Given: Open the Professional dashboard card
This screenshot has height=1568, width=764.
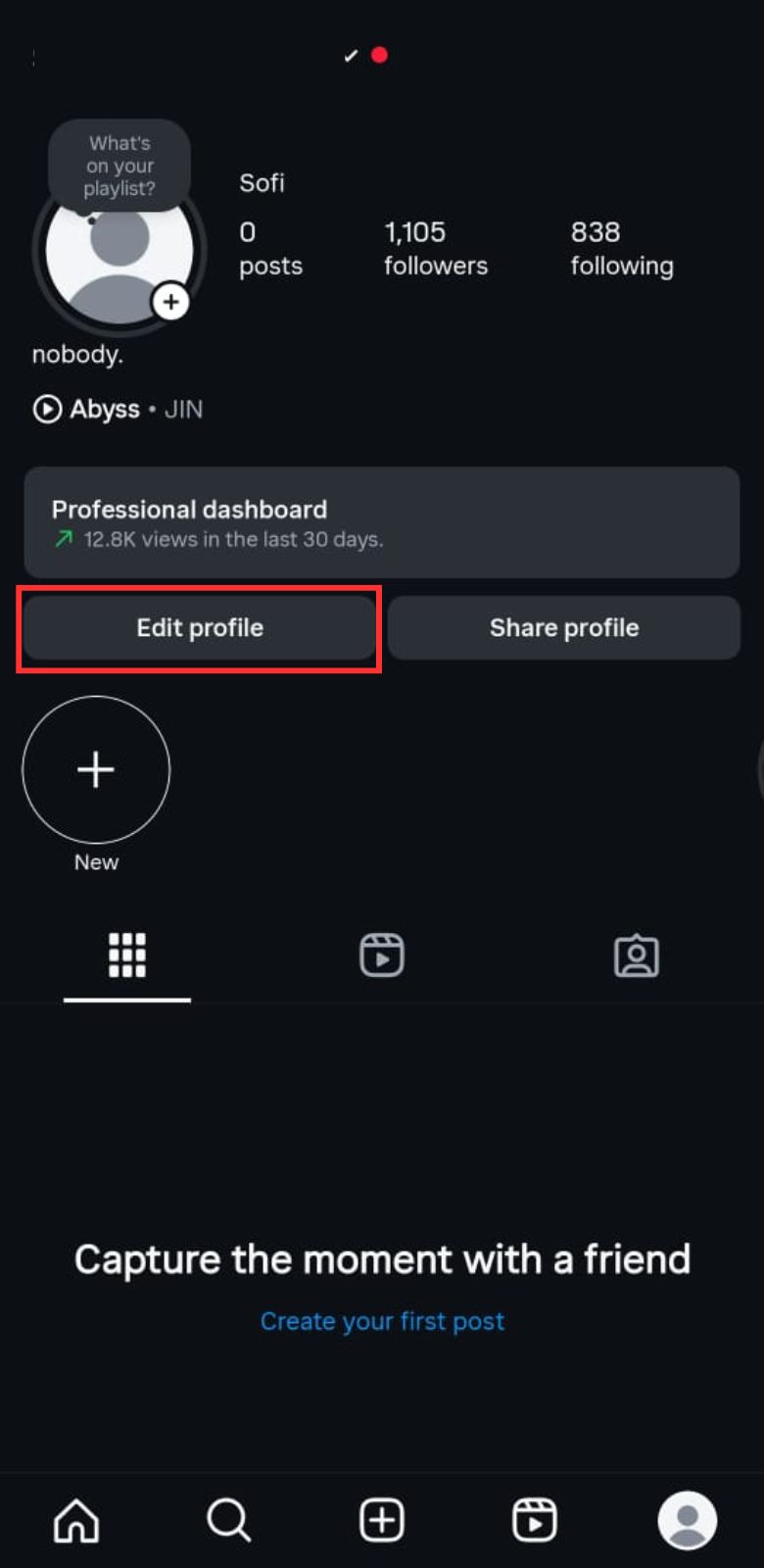Looking at the screenshot, I should click(381, 522).
